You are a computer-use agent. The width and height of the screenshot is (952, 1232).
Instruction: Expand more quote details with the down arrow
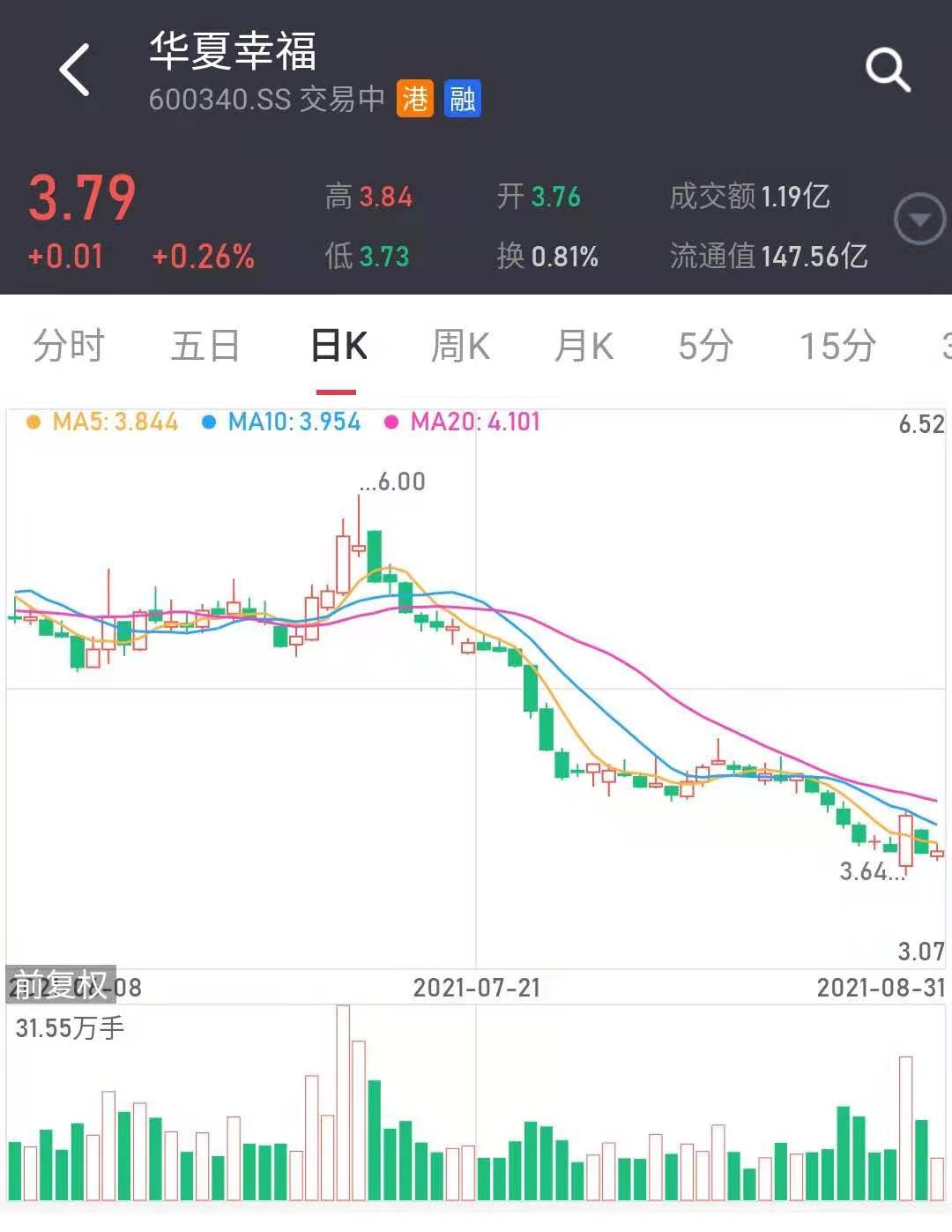(x=919, y=220)
